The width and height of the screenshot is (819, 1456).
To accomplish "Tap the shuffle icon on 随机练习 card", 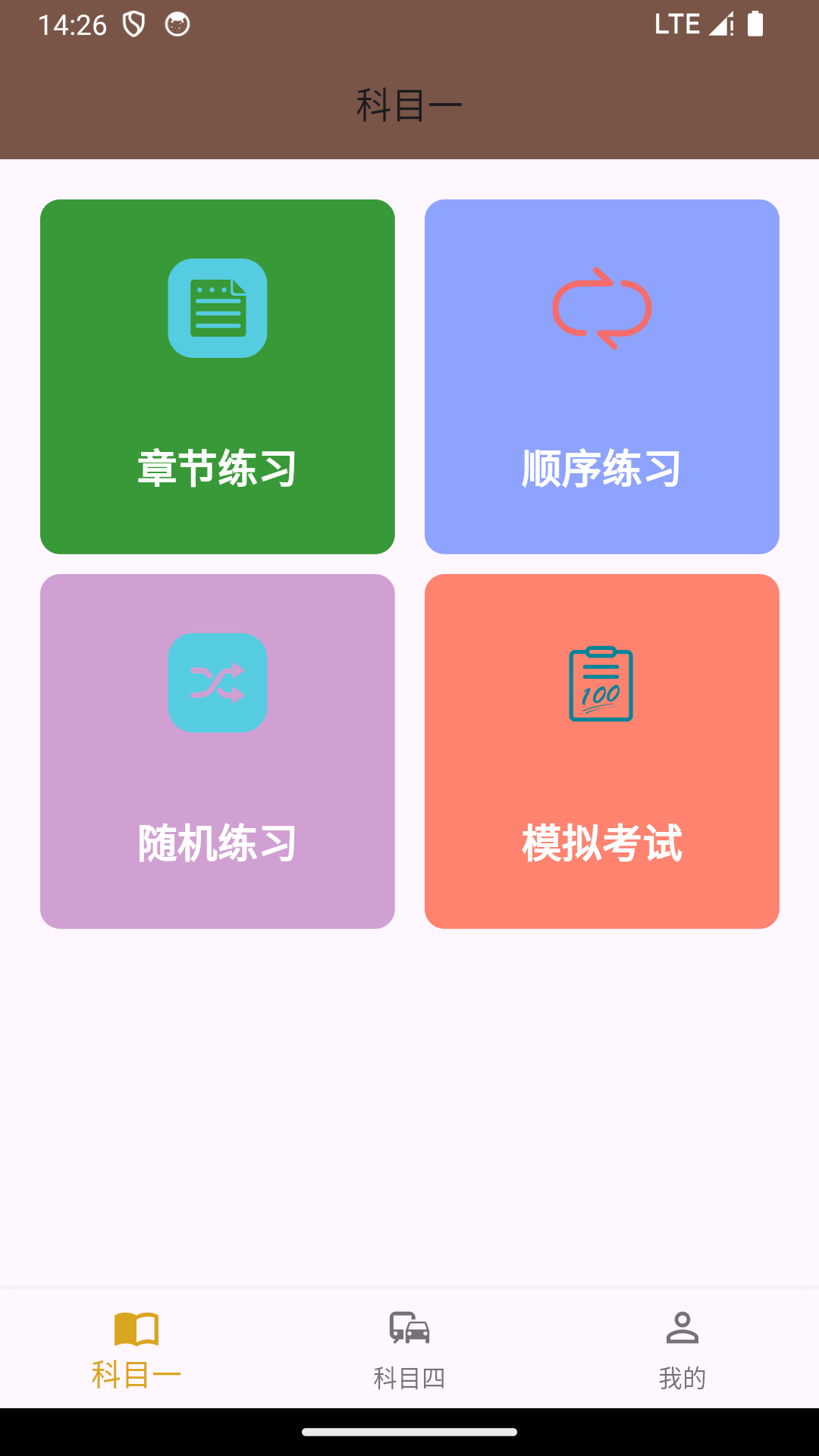I will pos(218,683).
